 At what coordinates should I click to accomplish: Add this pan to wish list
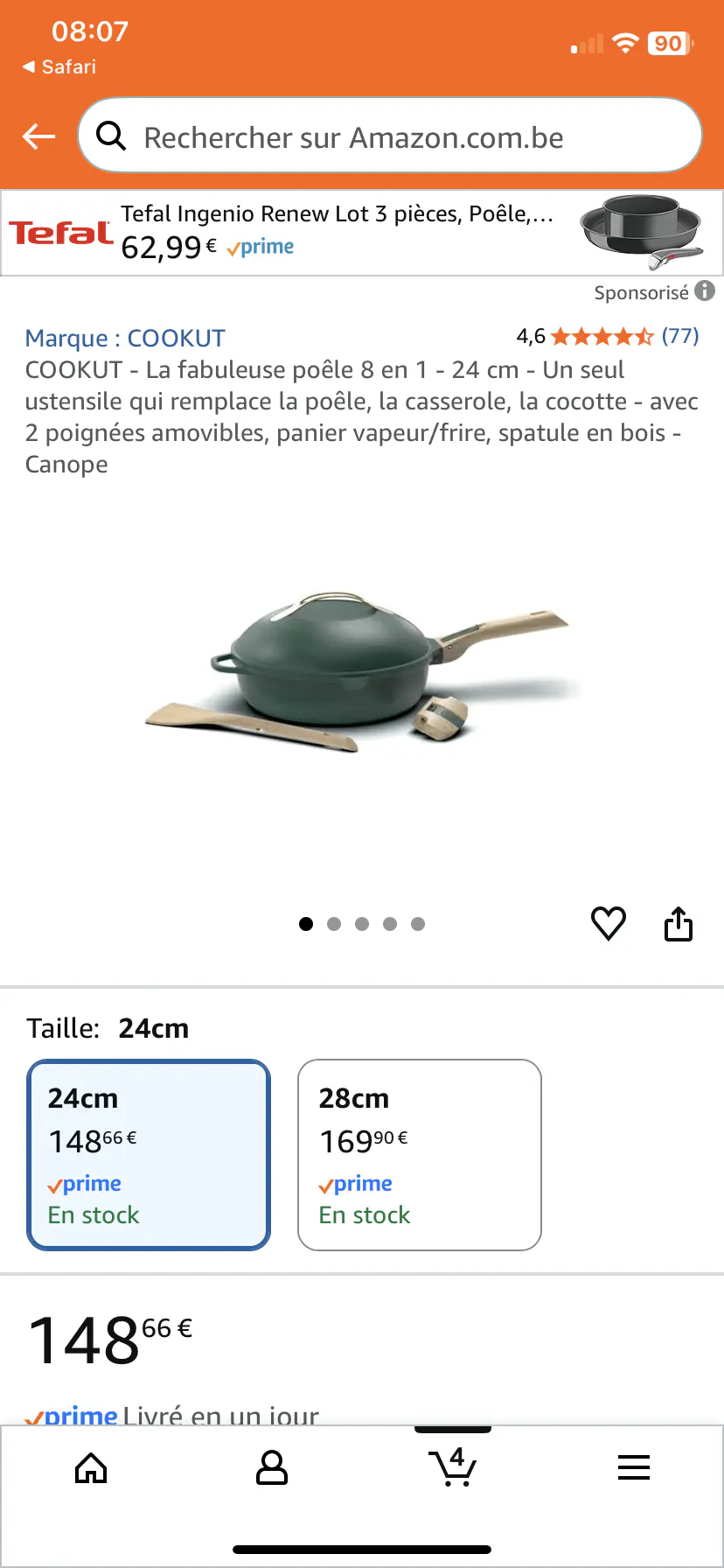(x=609, y=924)
